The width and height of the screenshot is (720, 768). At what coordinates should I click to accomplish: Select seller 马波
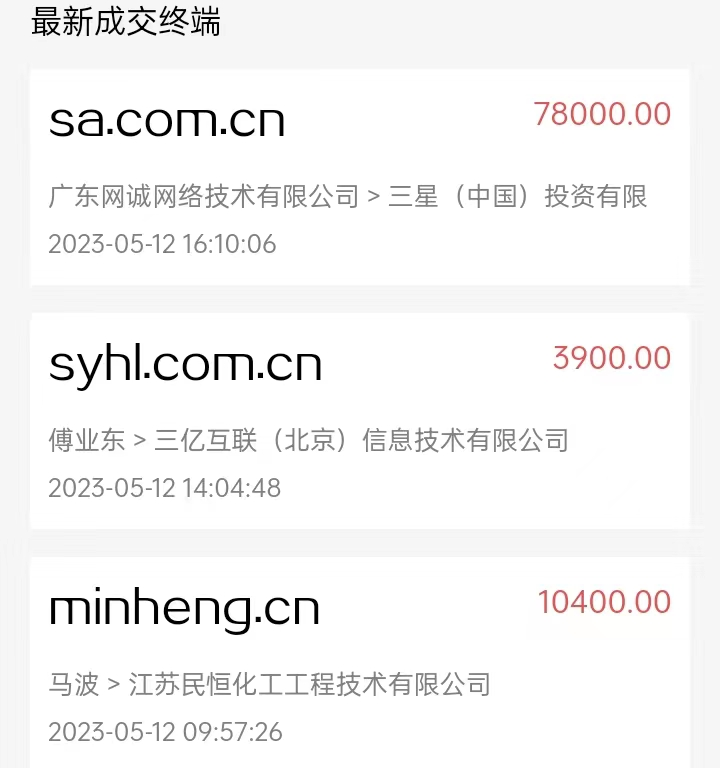(x=72, y=685)
